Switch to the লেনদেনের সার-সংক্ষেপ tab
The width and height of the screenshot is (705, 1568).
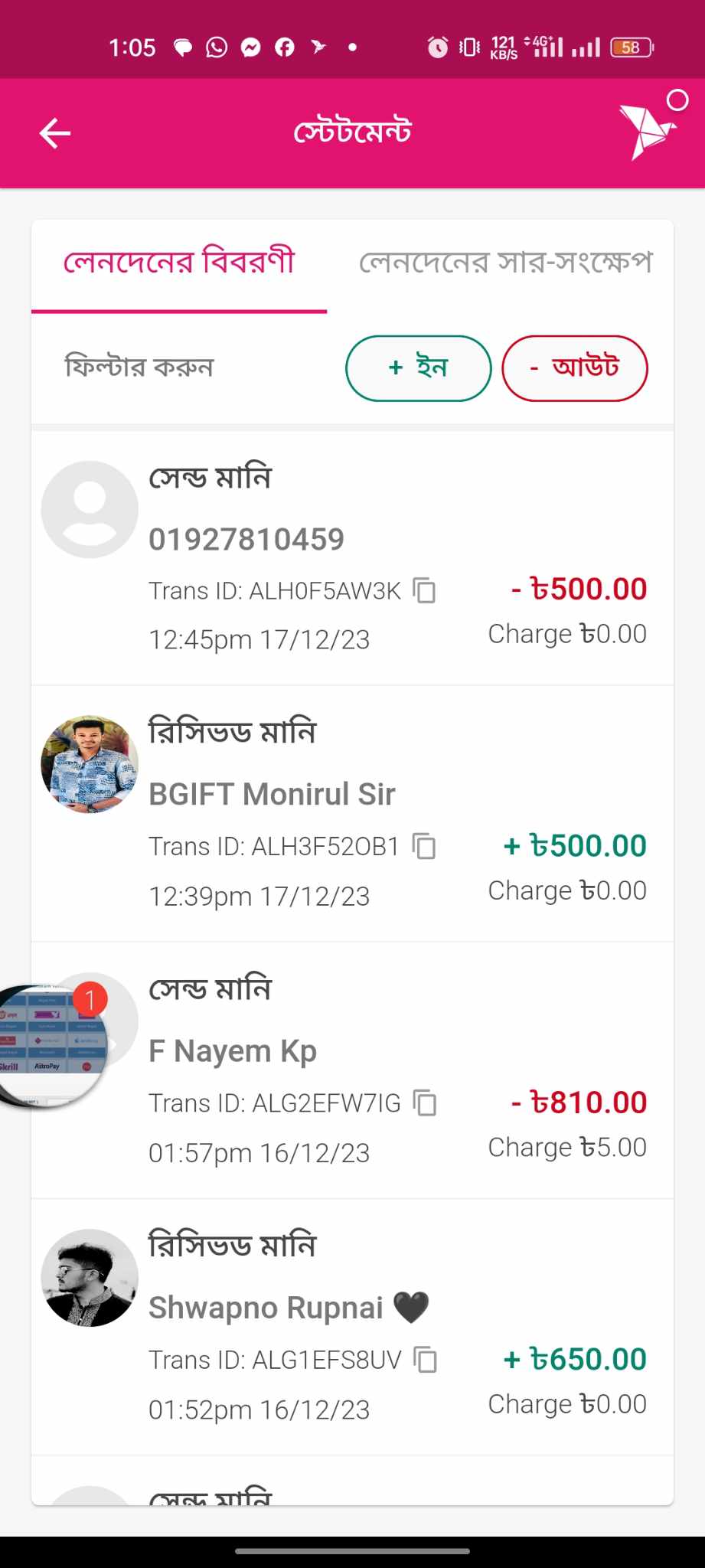(506, 263)
